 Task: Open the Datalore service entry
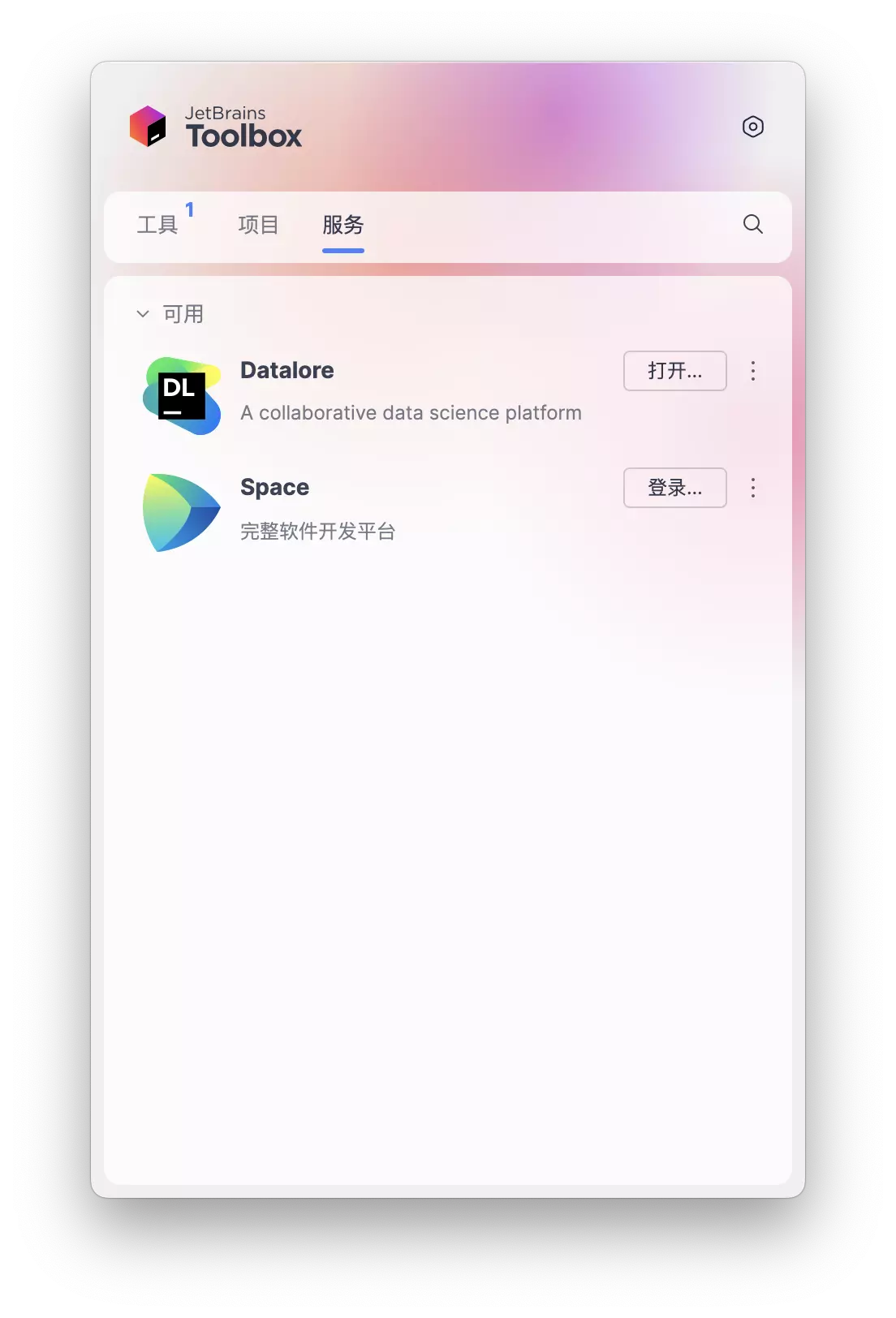pos(287,371)
